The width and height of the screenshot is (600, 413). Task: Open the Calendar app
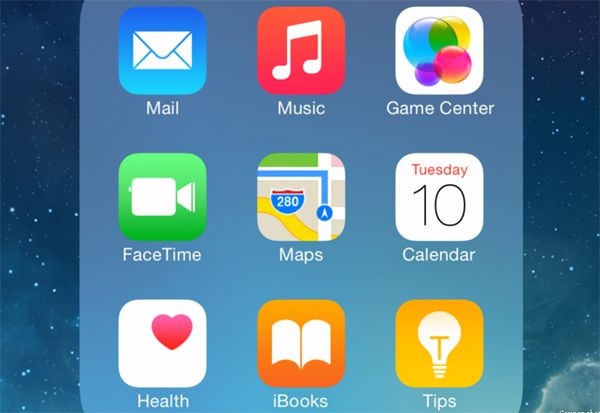point(439,197)
